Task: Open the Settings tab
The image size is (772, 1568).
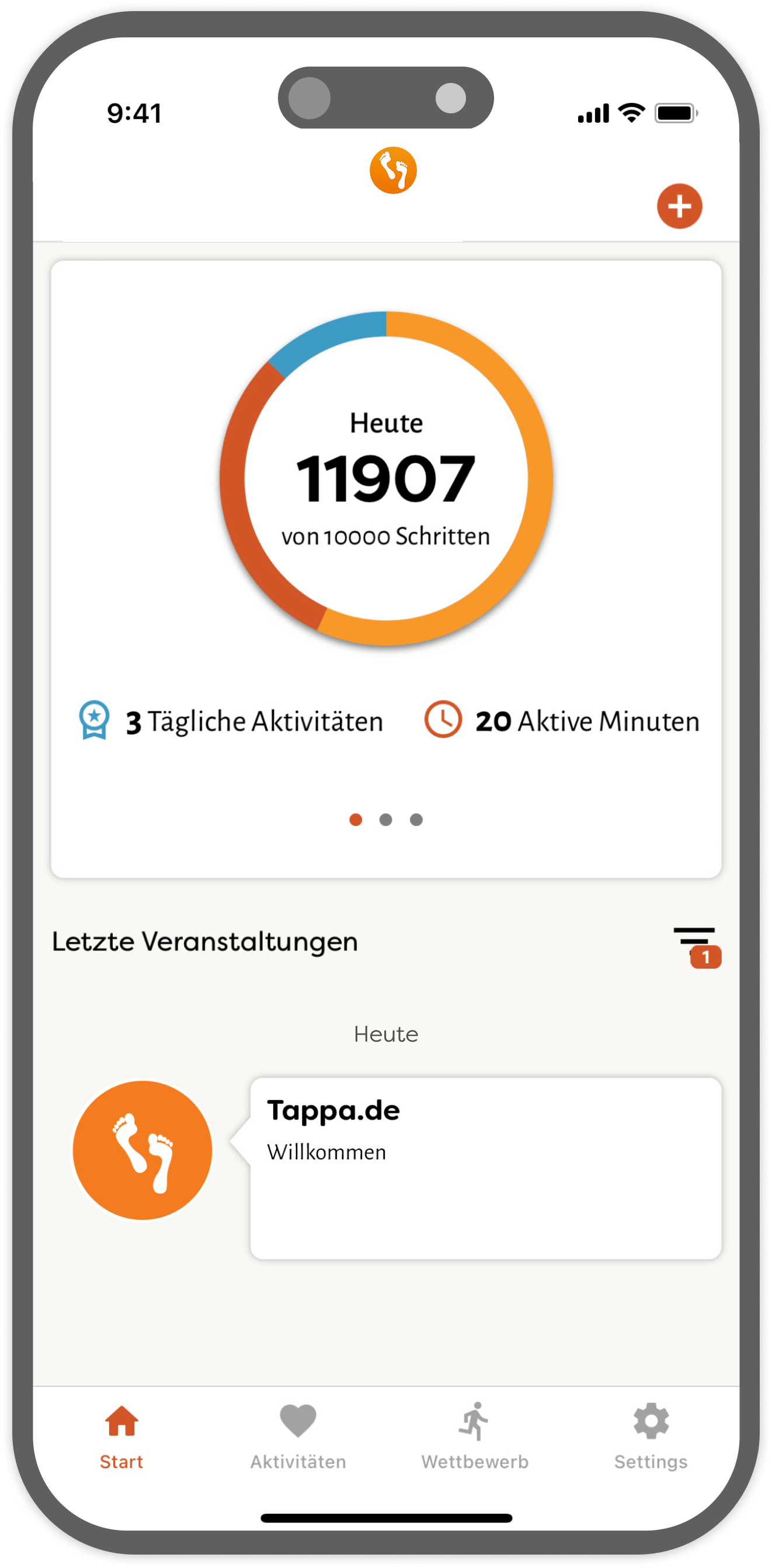Action: coord(651,1435)
